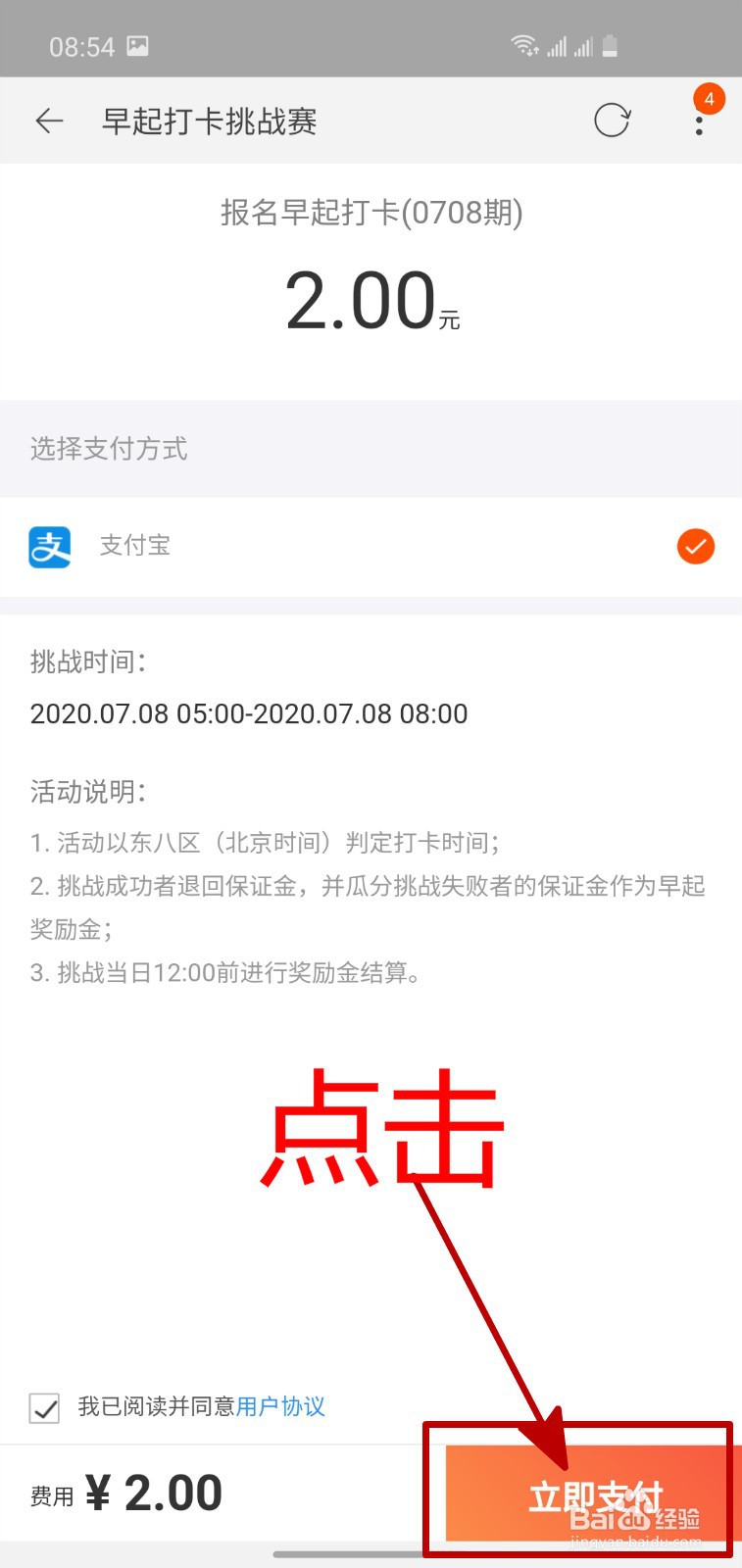
Task: Tap the 早起打卡挑战赛 title bar
Action: tap(209, 122)
